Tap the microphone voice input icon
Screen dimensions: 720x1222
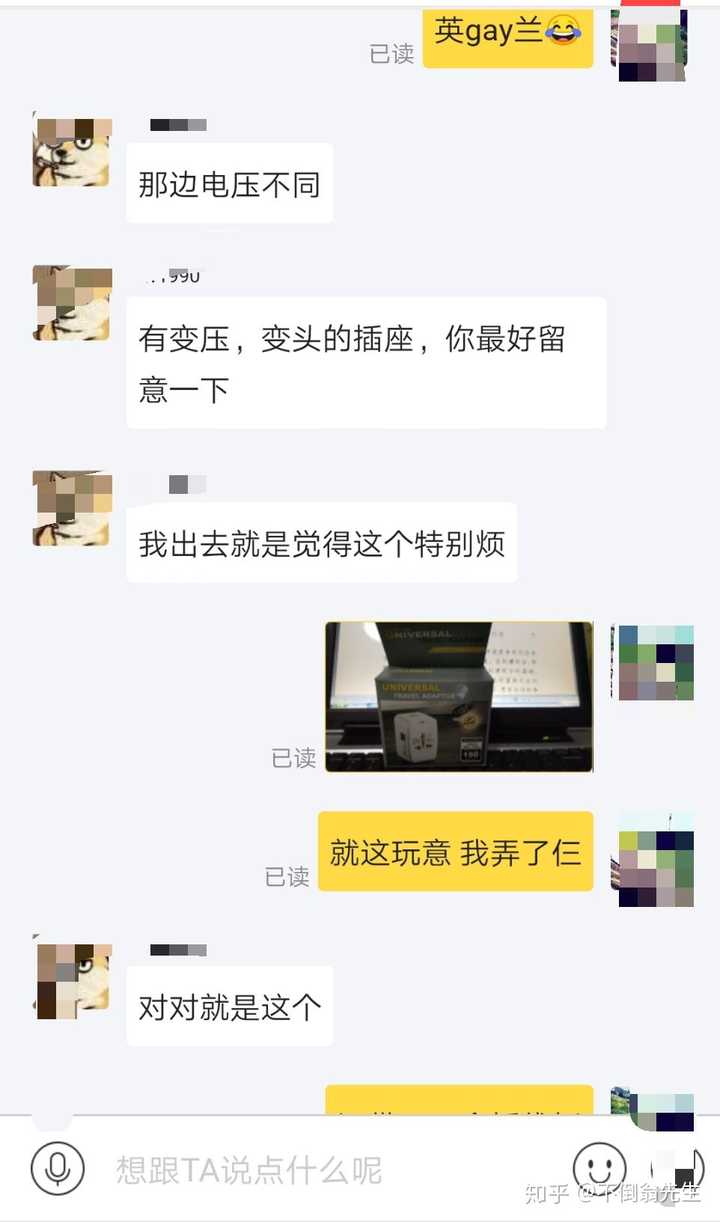click(57, 1167)
